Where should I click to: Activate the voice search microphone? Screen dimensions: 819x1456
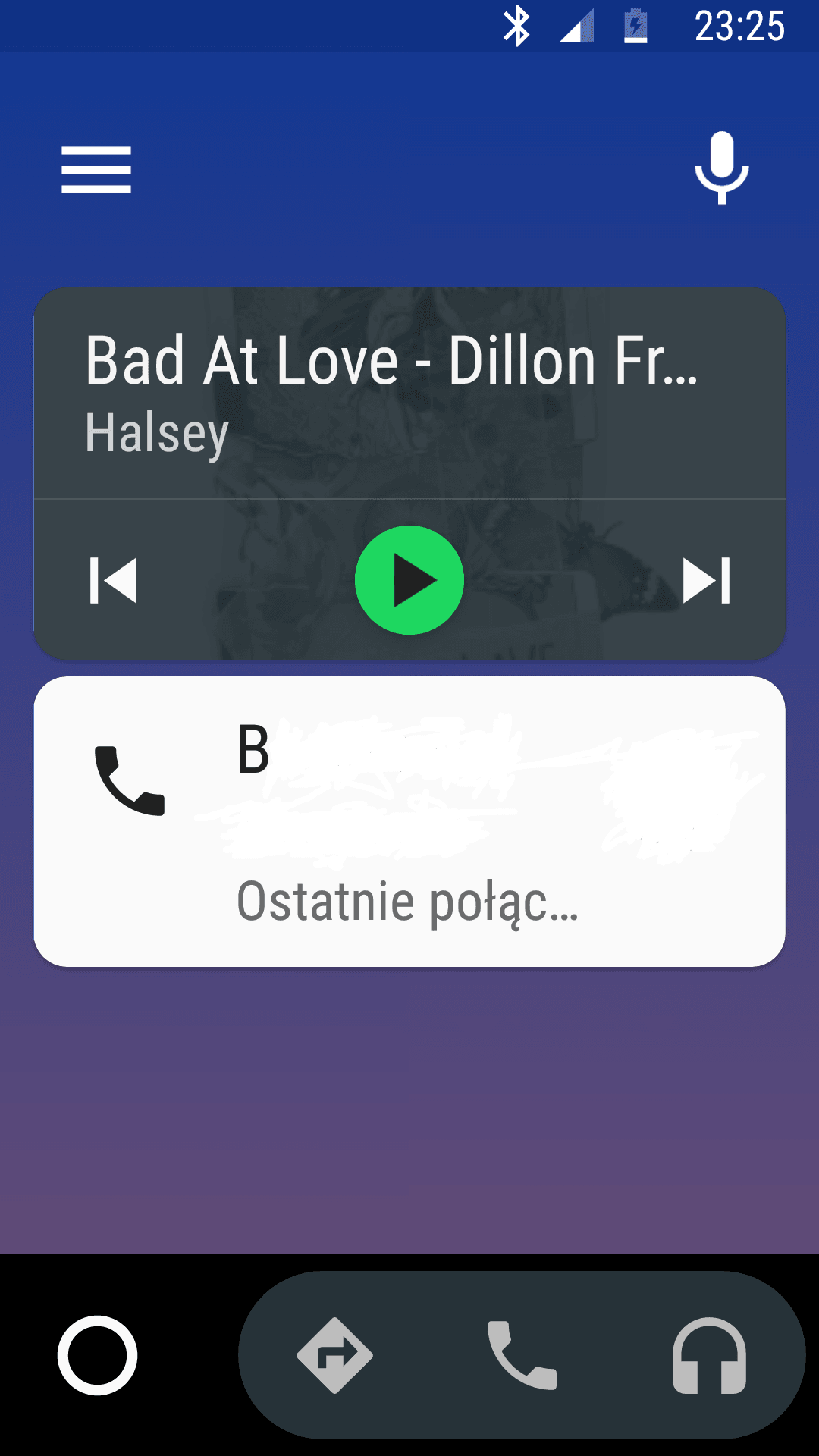(721, 168)
